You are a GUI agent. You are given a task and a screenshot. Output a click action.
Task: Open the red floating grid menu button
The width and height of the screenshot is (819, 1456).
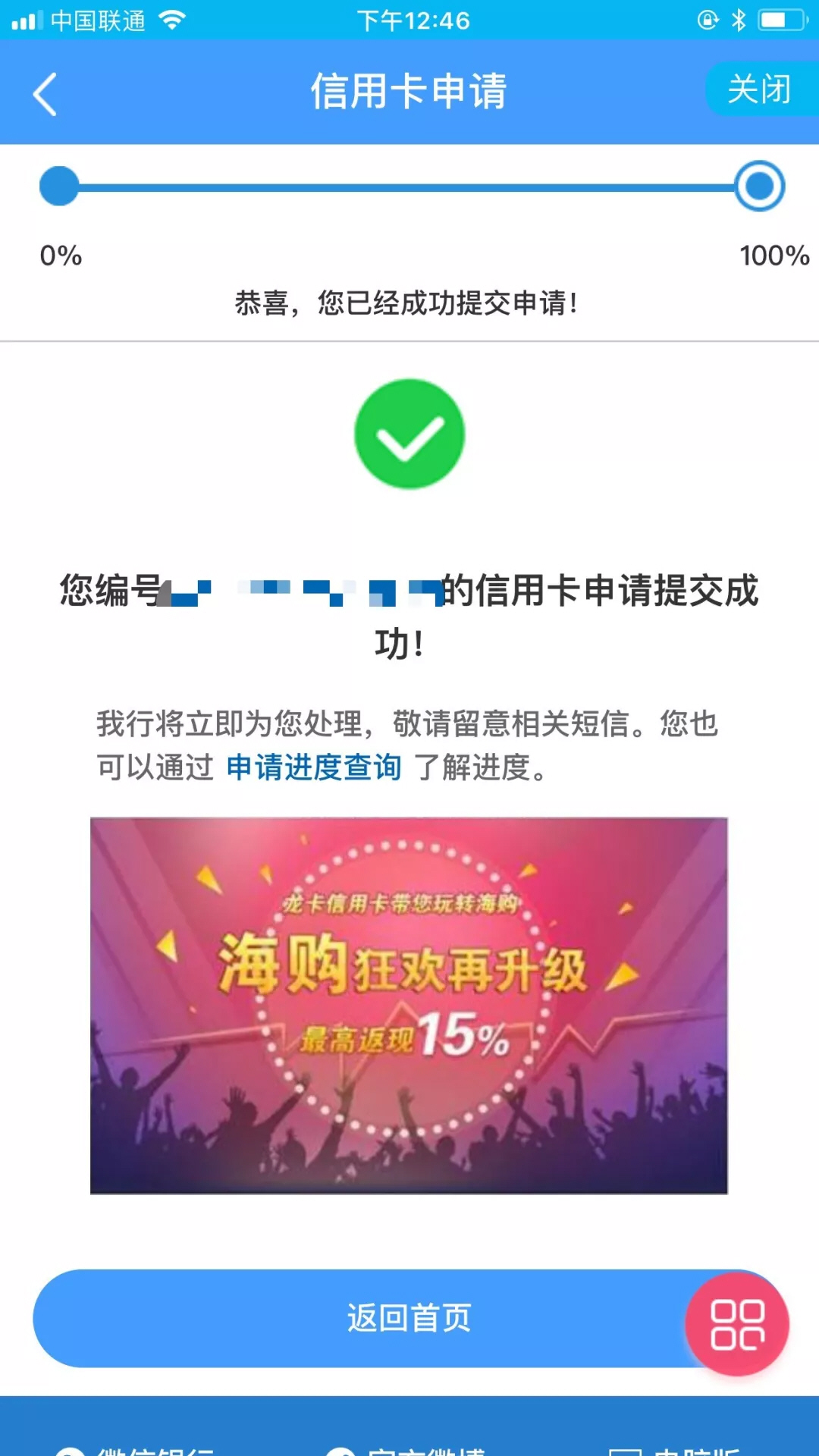click(737, 1324)
